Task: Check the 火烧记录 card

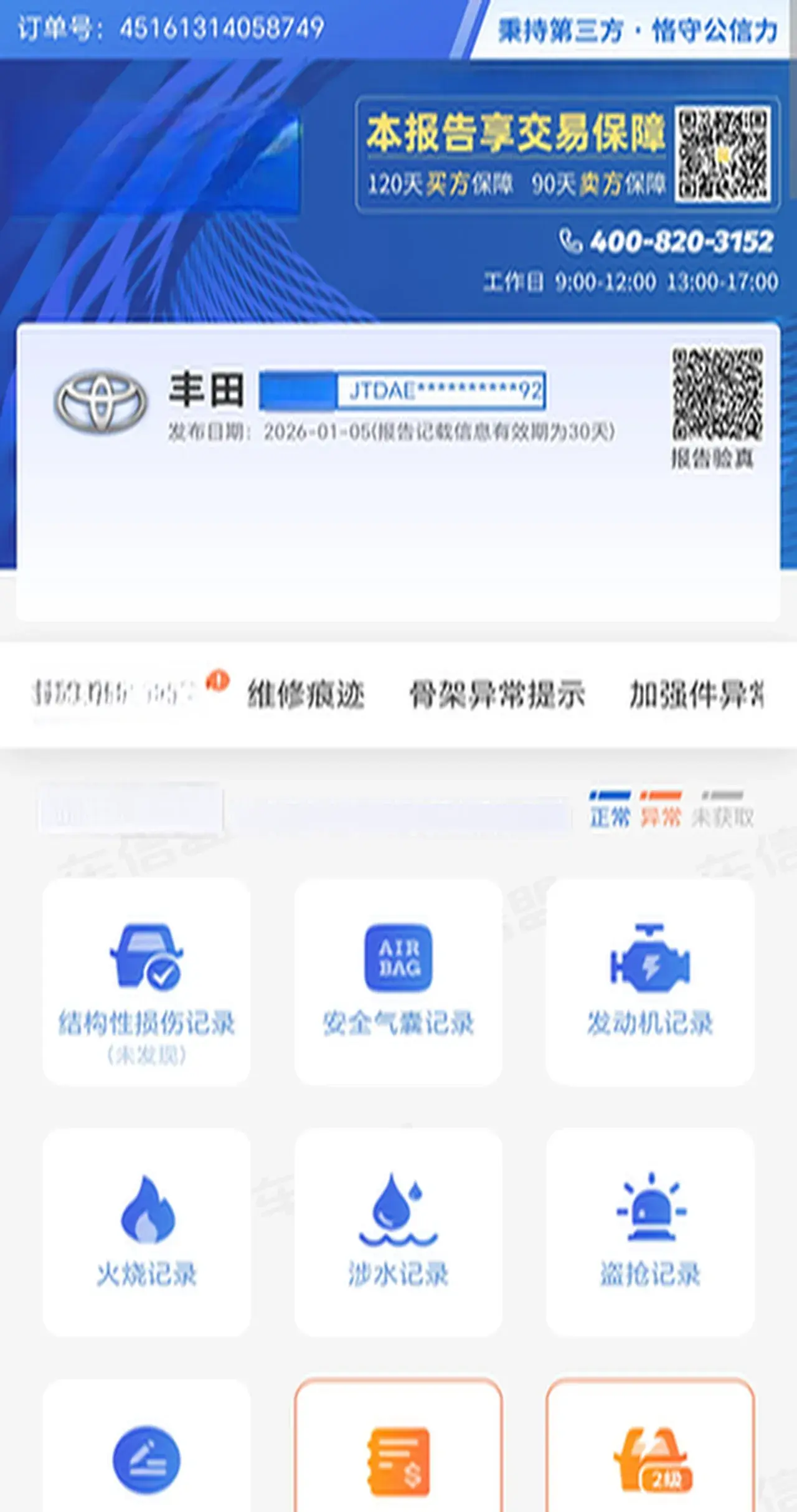Action: pos(146,1232)
